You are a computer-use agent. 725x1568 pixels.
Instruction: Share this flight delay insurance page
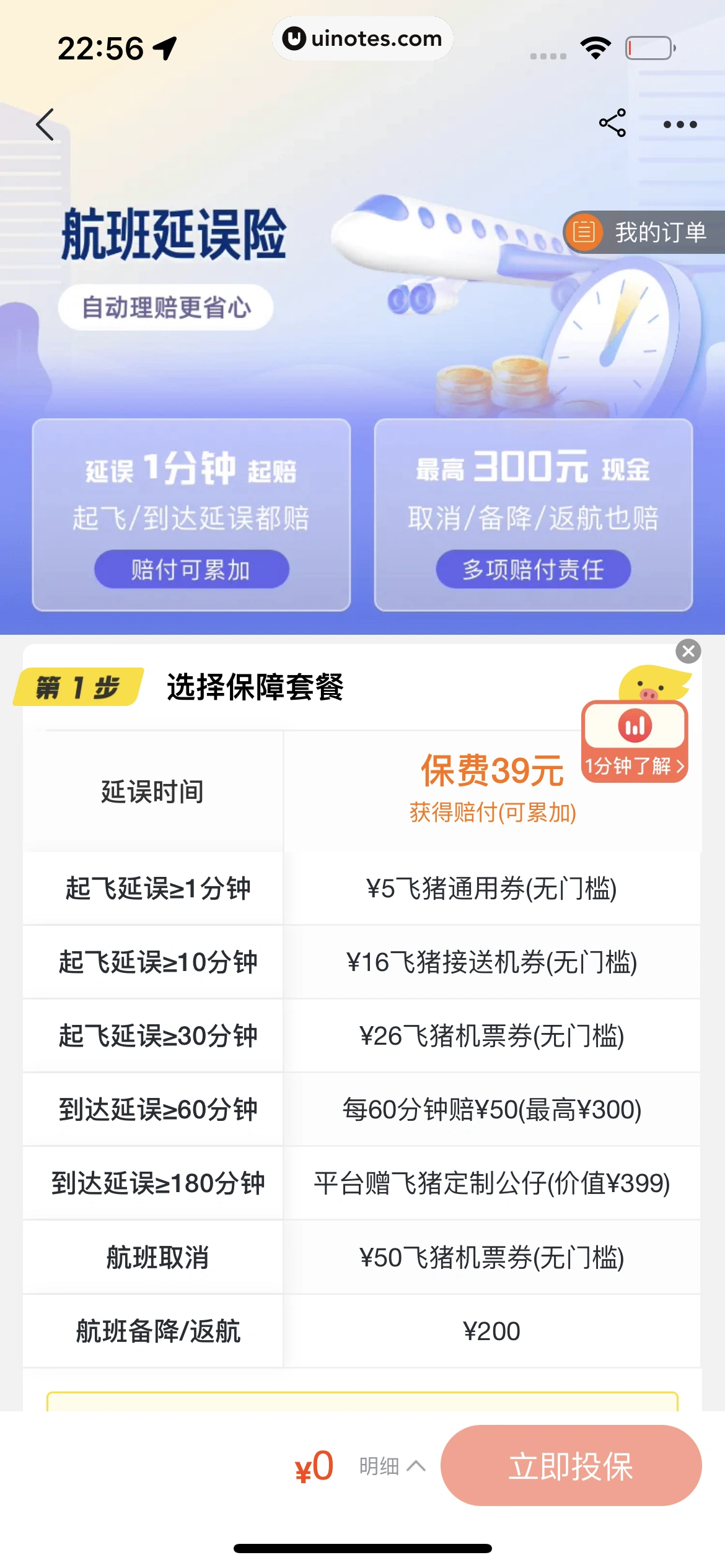click(612, 123)
